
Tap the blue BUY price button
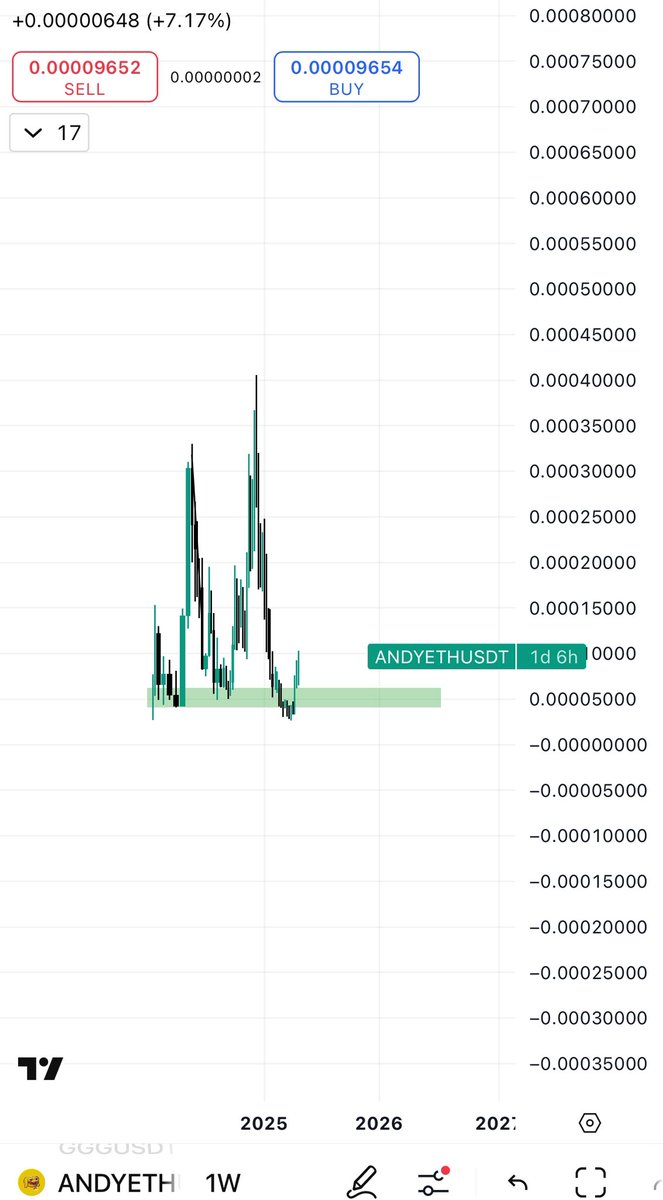coord(346,77)
